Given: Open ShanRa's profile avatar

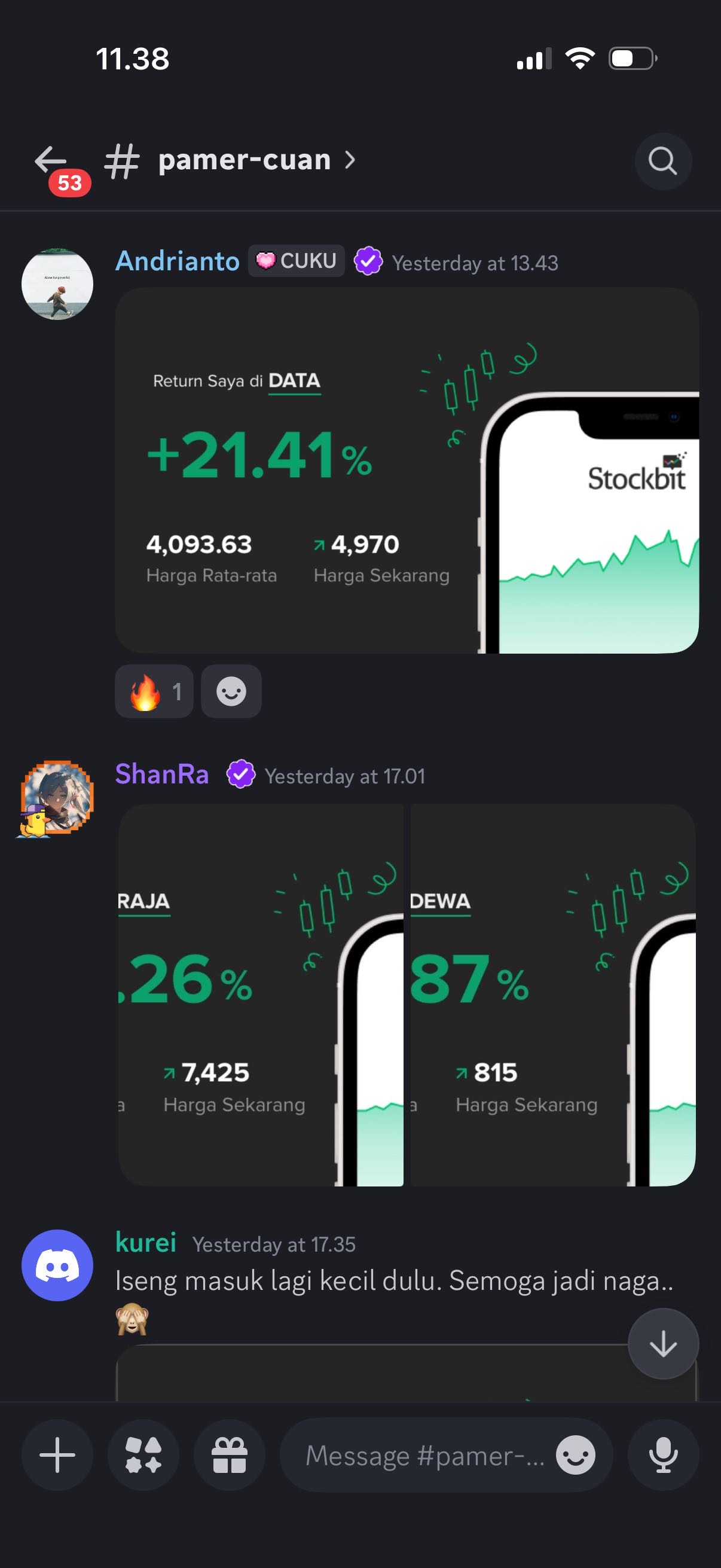Looking at the screenshot, I should pos(57,797).
